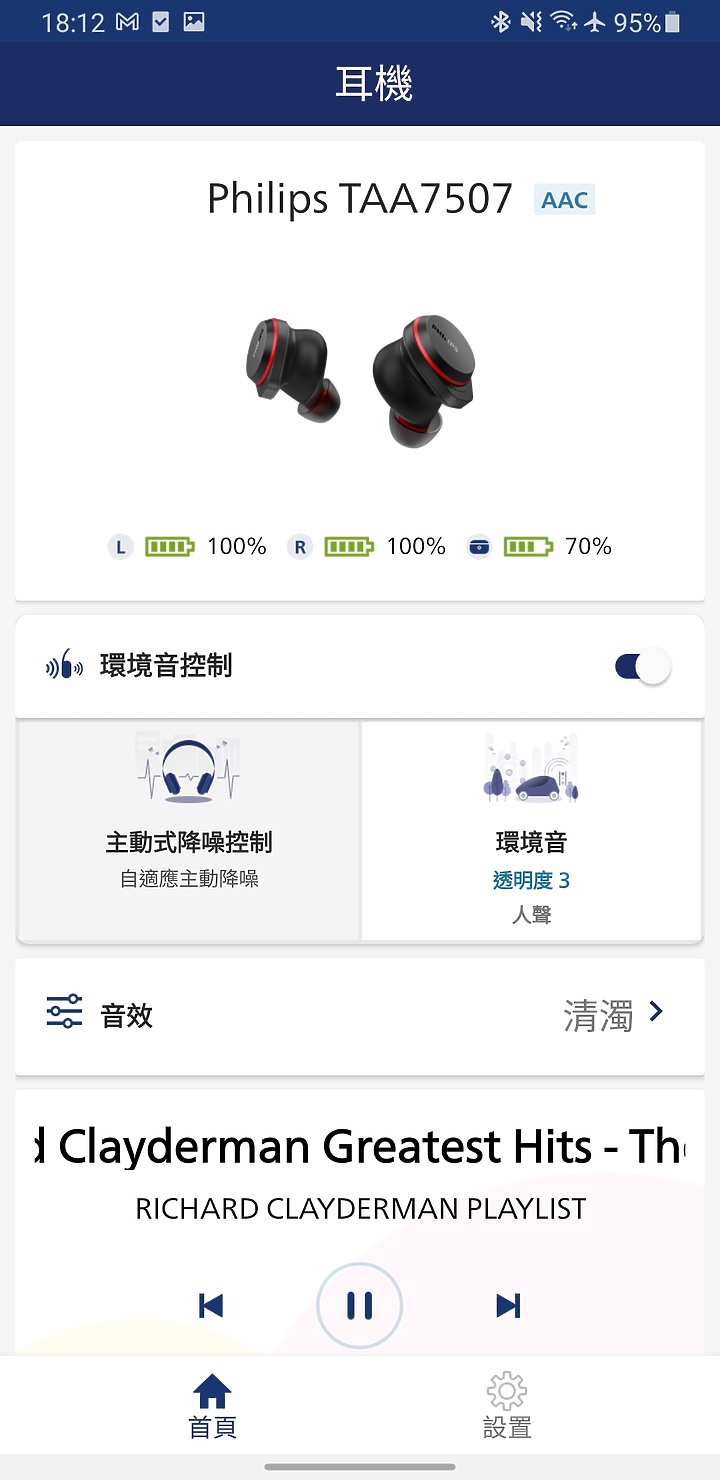Screen dimensions: 720x1480
Task: Skip to the previous track
Action: click(x=211, y=1305)
